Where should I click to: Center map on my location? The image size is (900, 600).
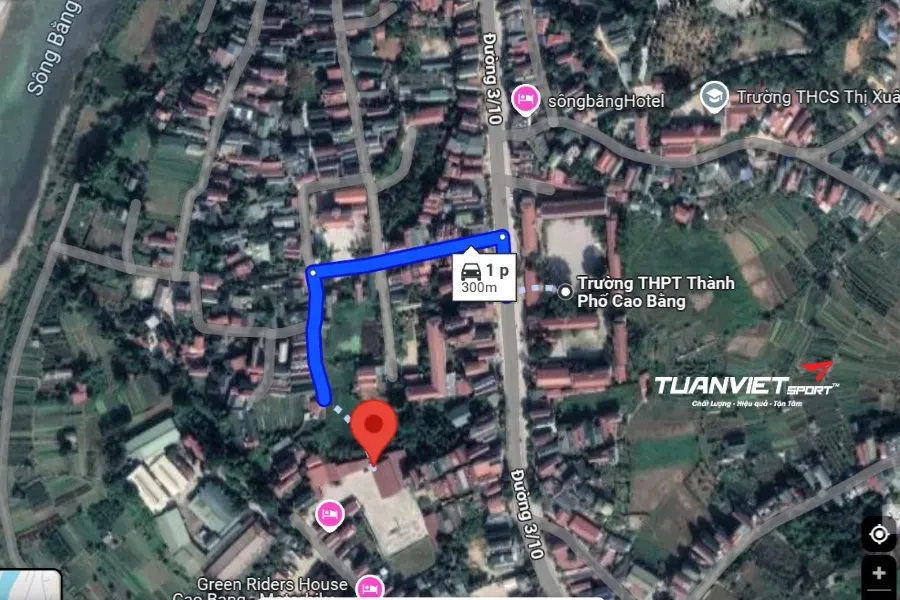(x=879, y=534)
